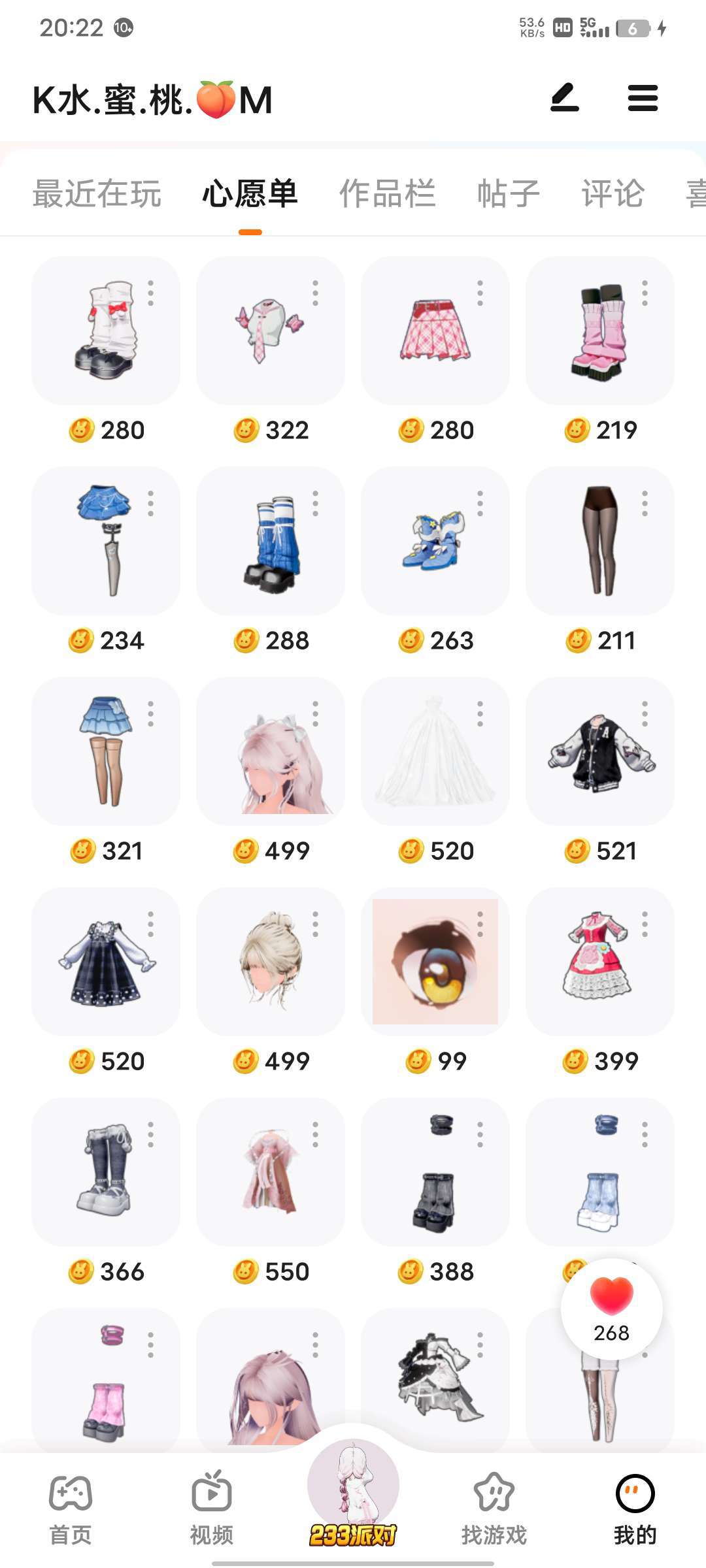
Task: Open the hamburger menu
Action: 643,98
